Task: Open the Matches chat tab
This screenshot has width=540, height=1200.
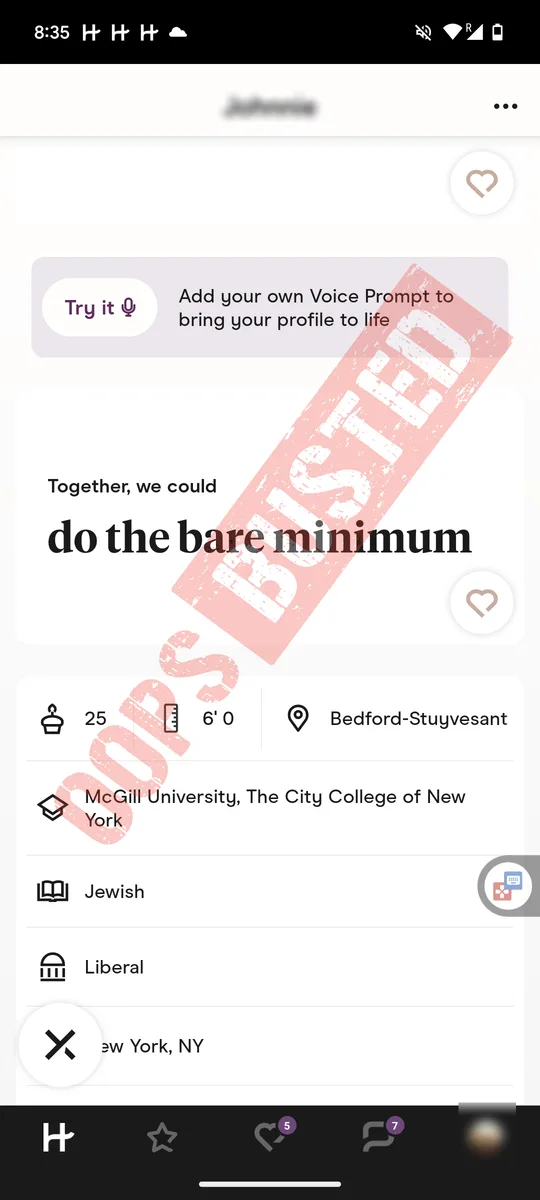Action: click(x=380, y=1135)
